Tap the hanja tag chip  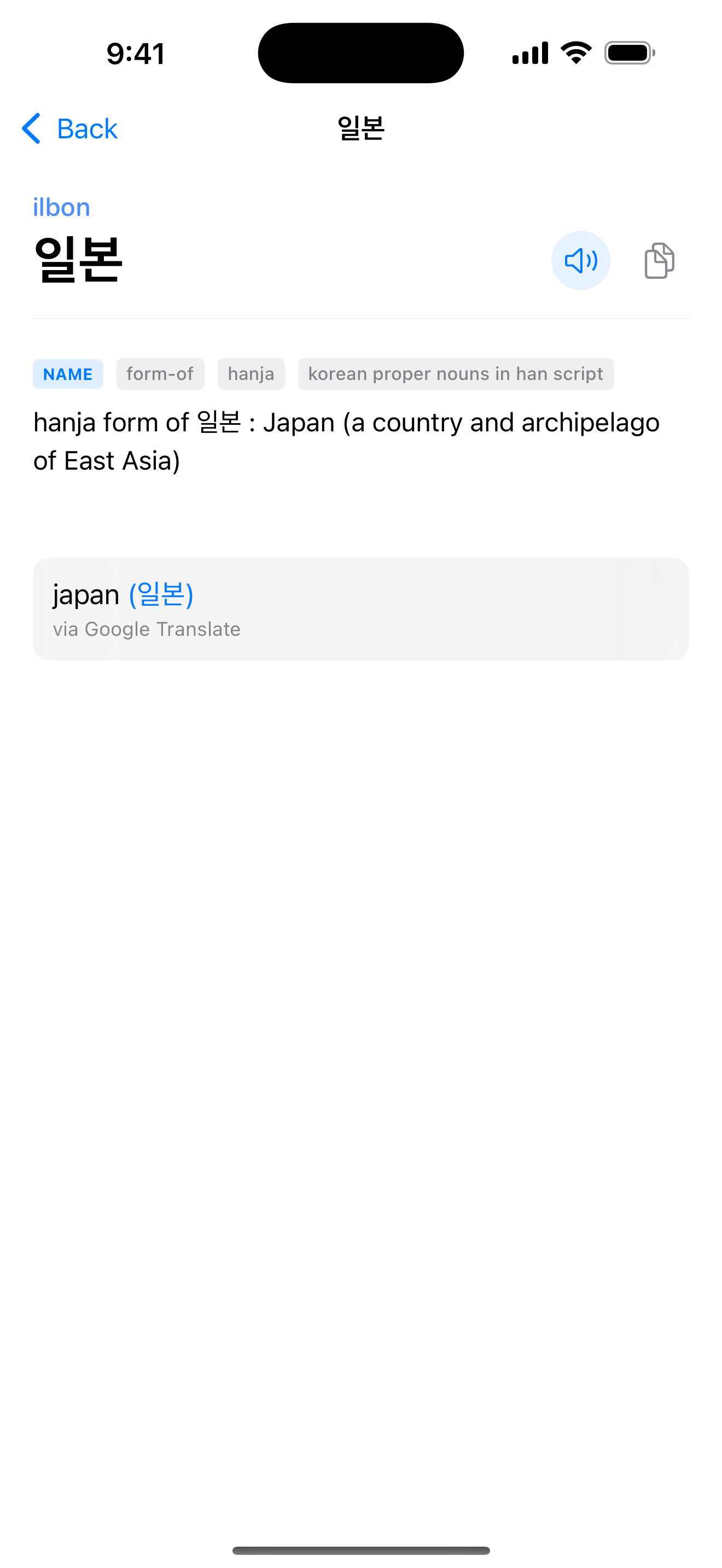click(251, 374)
